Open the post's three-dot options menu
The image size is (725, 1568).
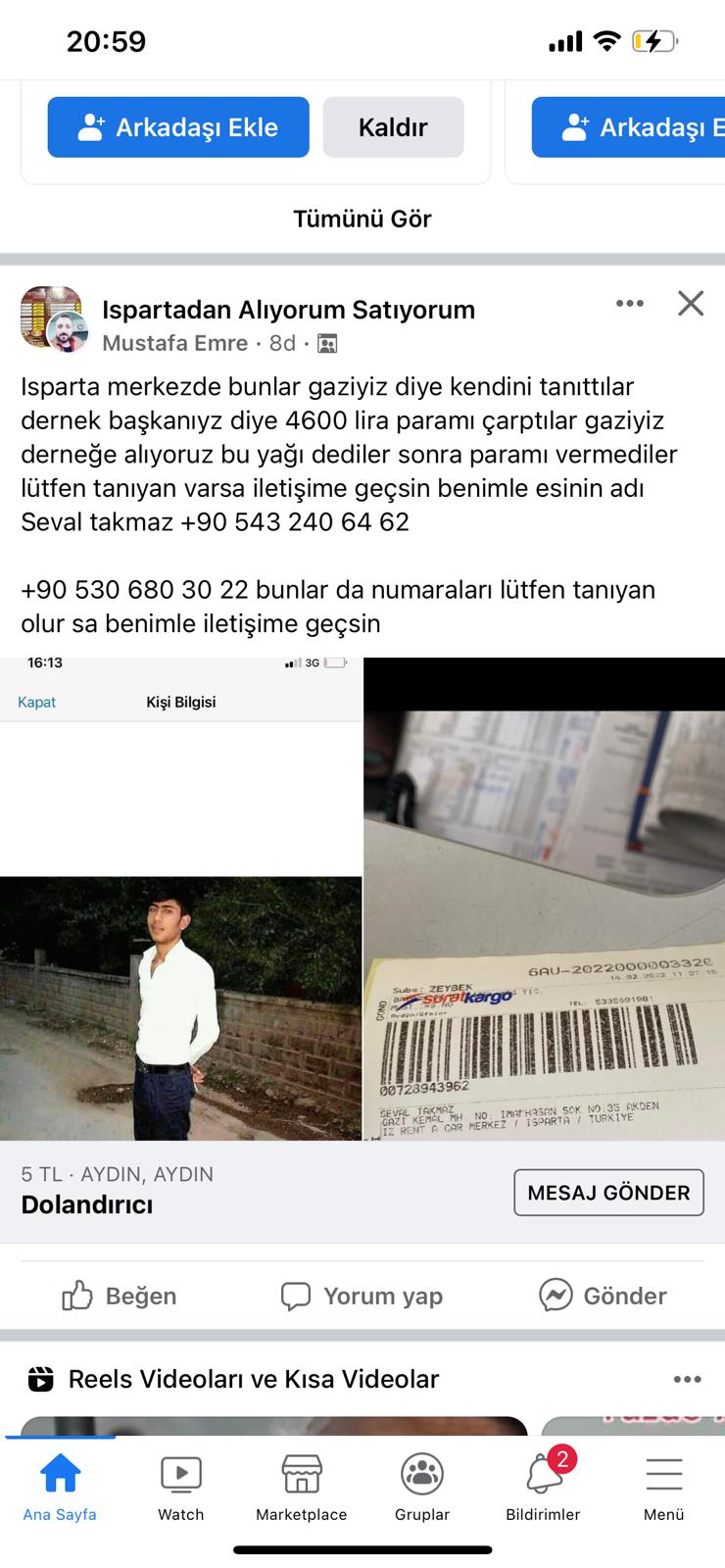tap(630, 304)
